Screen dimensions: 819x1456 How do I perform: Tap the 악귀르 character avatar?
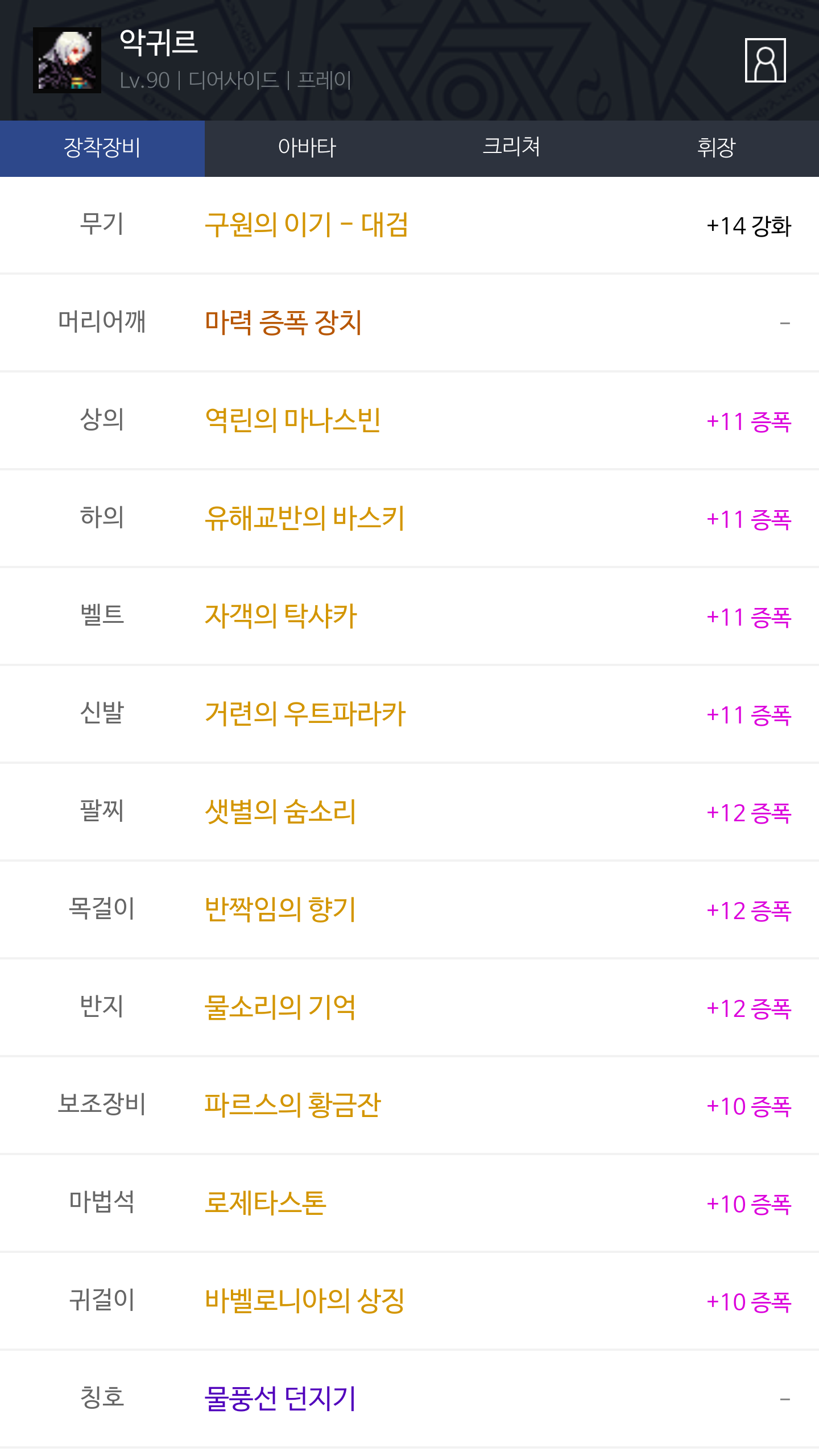coord(67,60)
